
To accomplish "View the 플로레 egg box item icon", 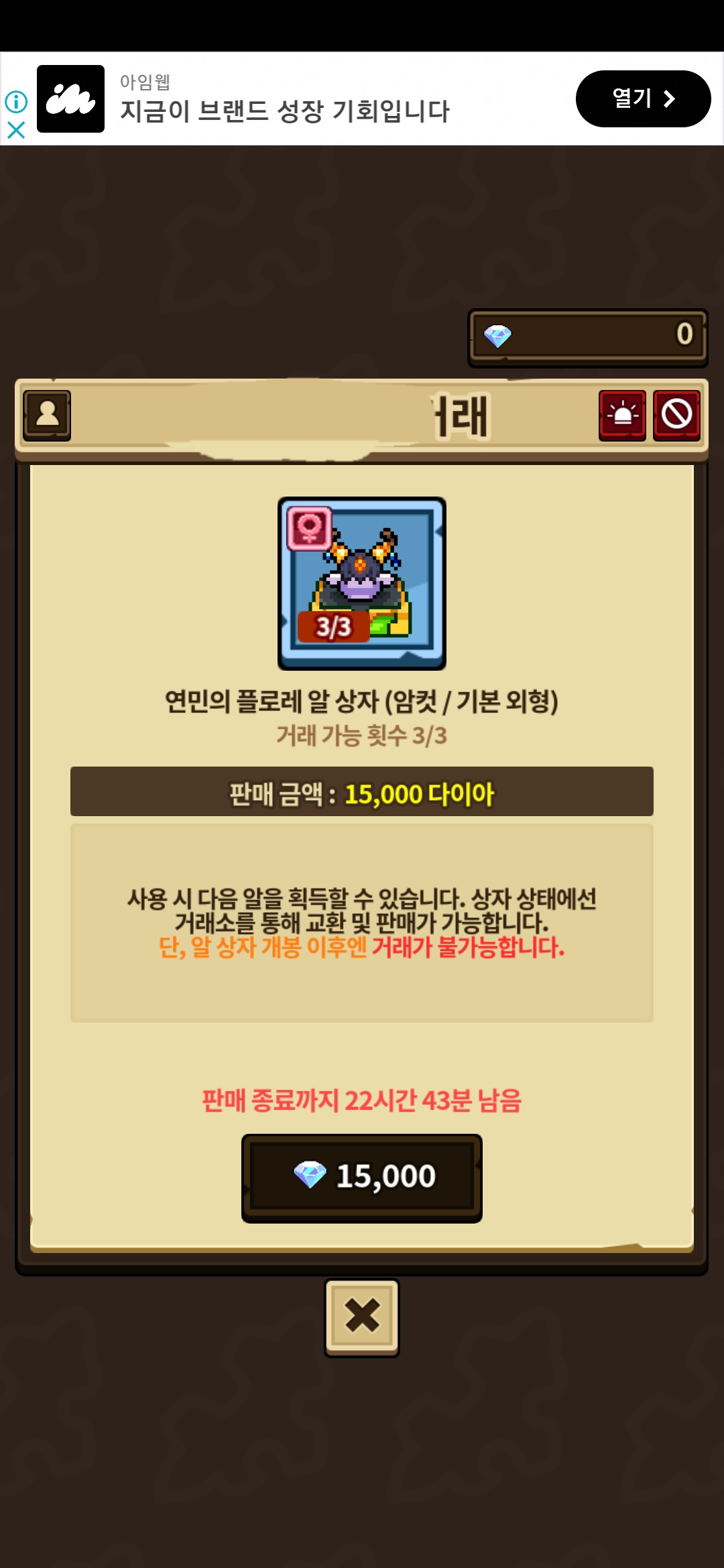I will click(x=362, y=583).
